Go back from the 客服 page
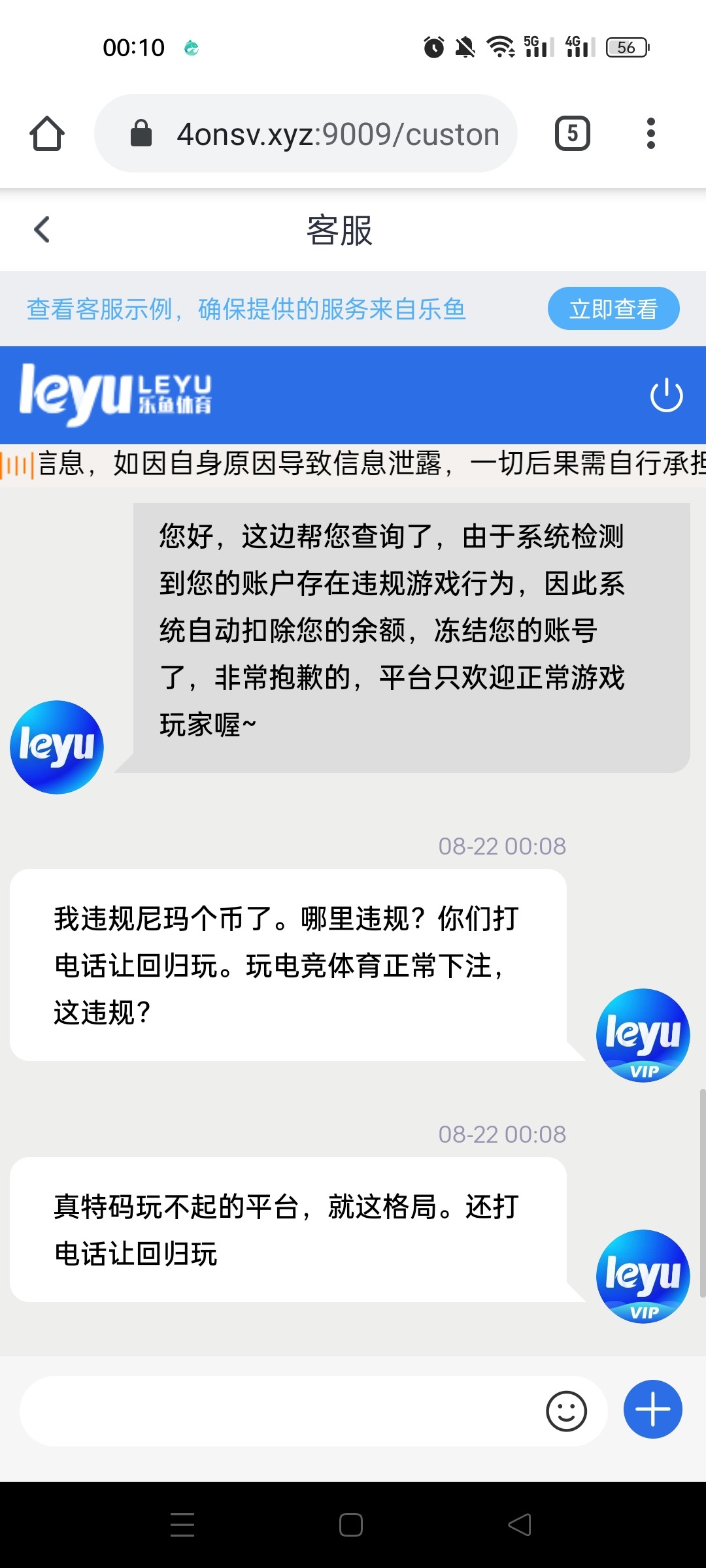This screenshot has width=706, height=1568. point(42,230)
